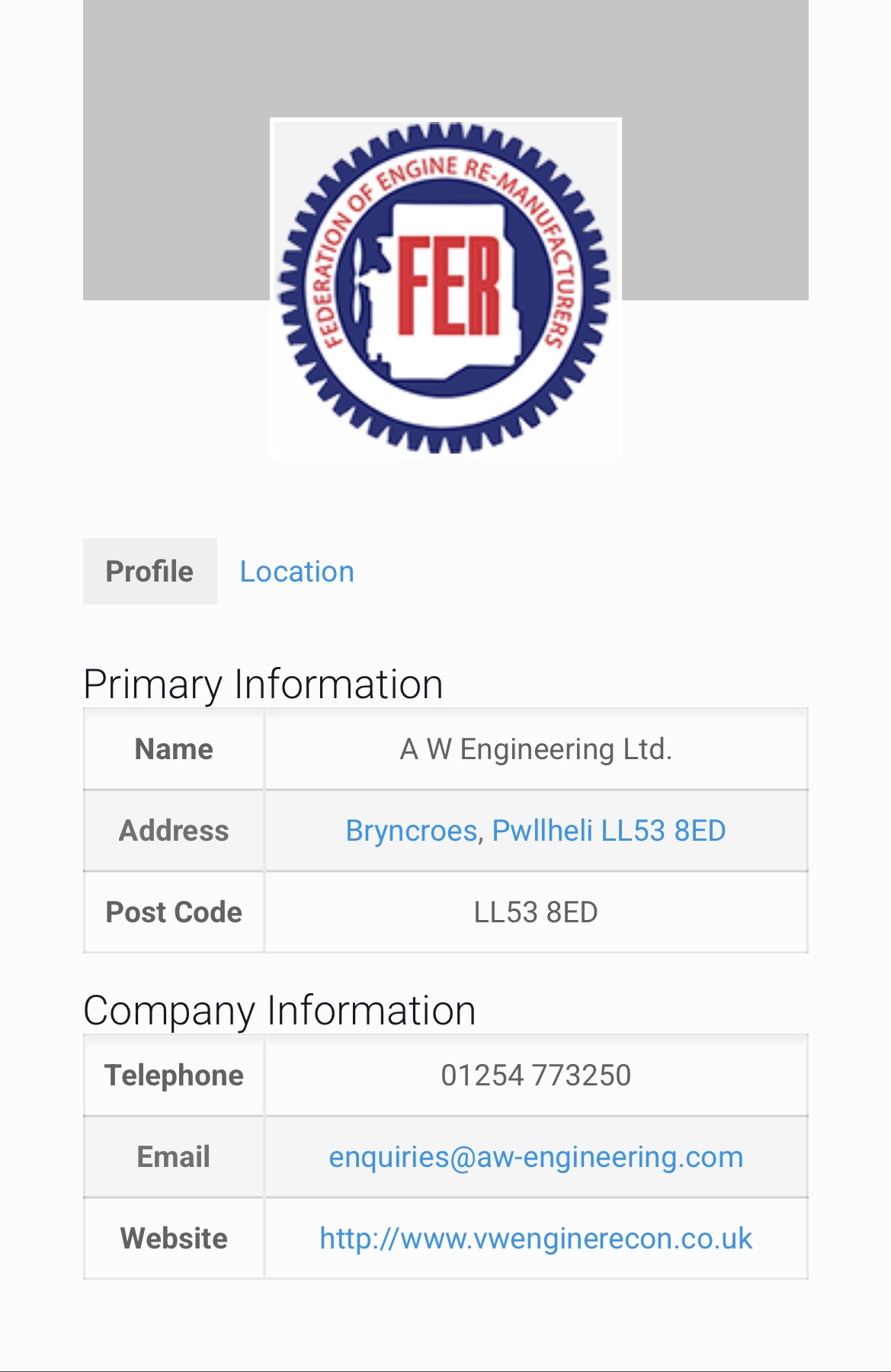891x1372 pixels.
Task: Select the Profile tab
Action: pos(149,572)
